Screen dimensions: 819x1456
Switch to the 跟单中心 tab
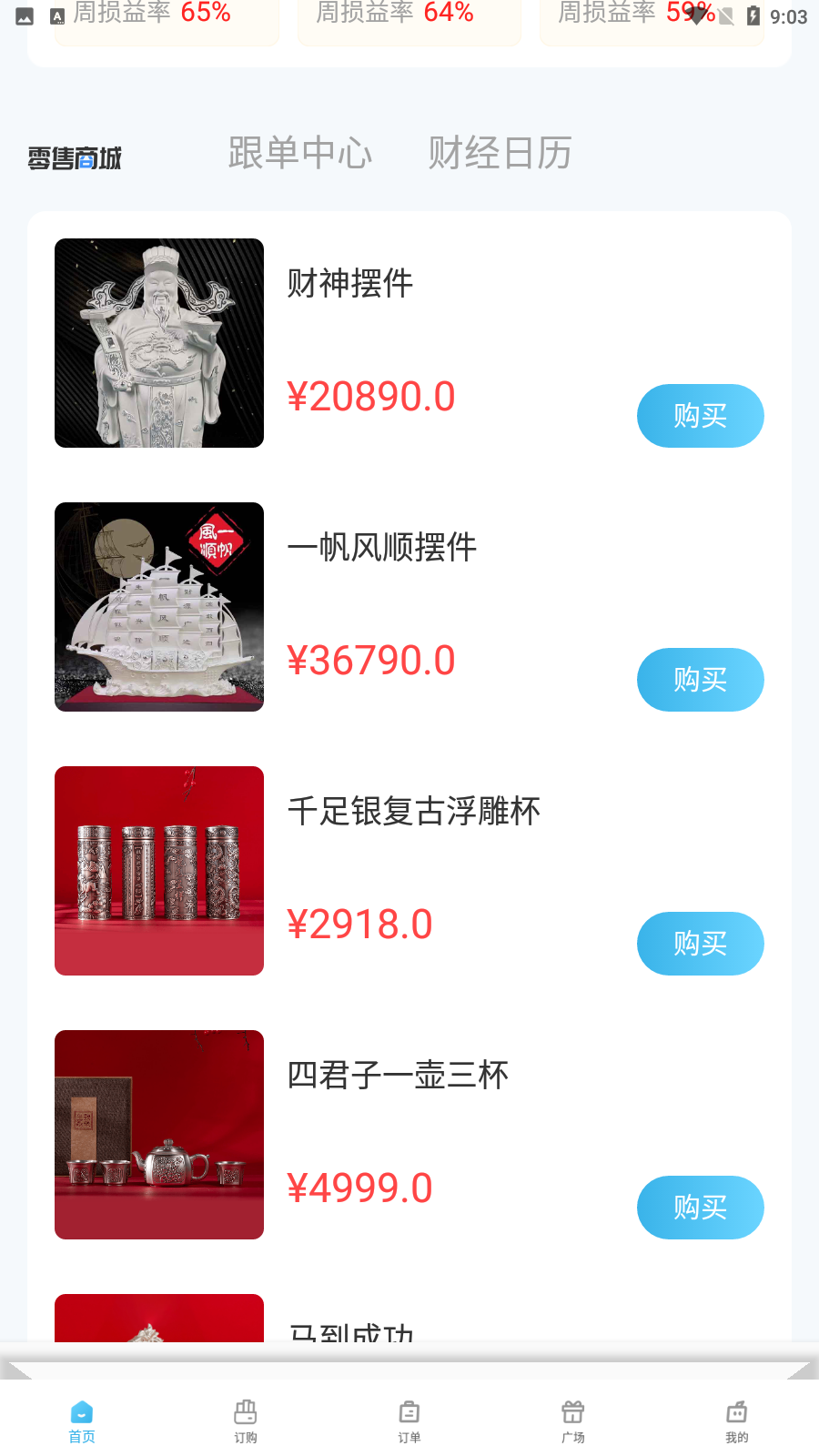pos(300,155)
